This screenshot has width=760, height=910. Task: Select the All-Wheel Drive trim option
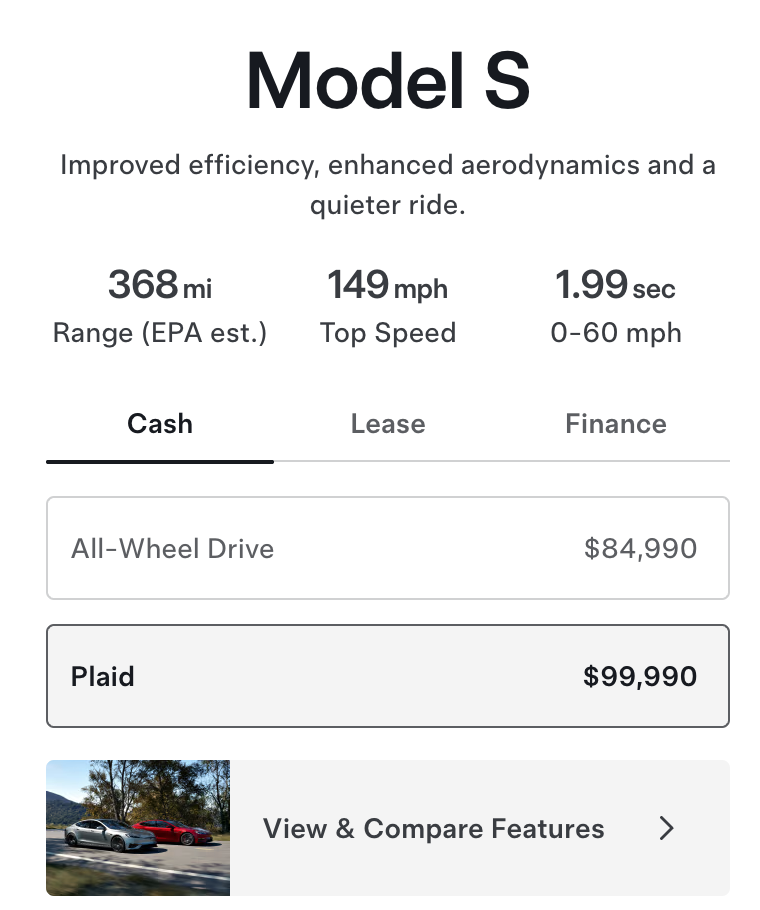tap(388, 548)
